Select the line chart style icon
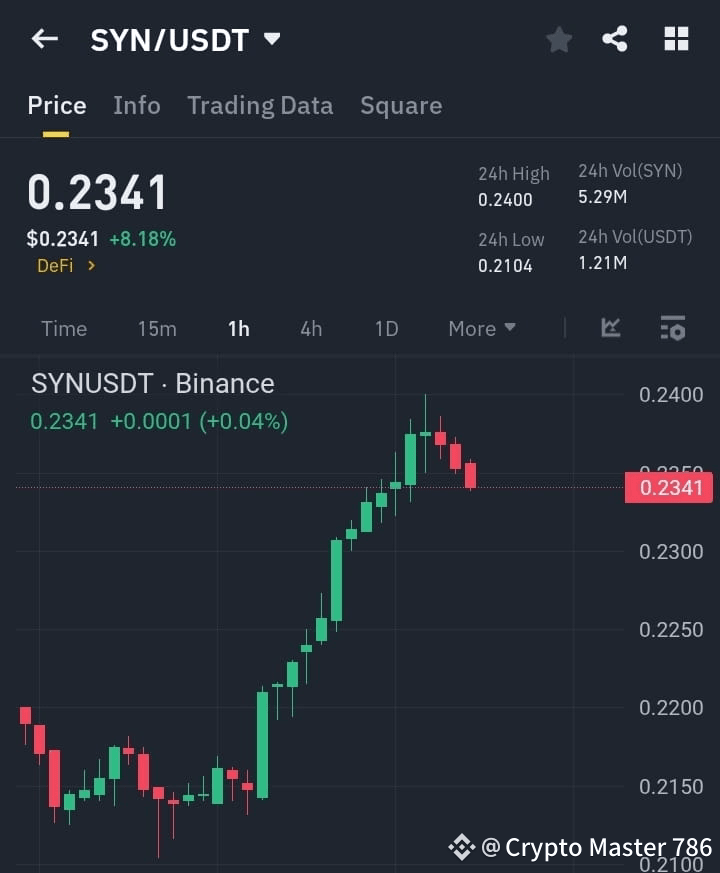Screen dimensions: 720x873 [x=611, y=328]
